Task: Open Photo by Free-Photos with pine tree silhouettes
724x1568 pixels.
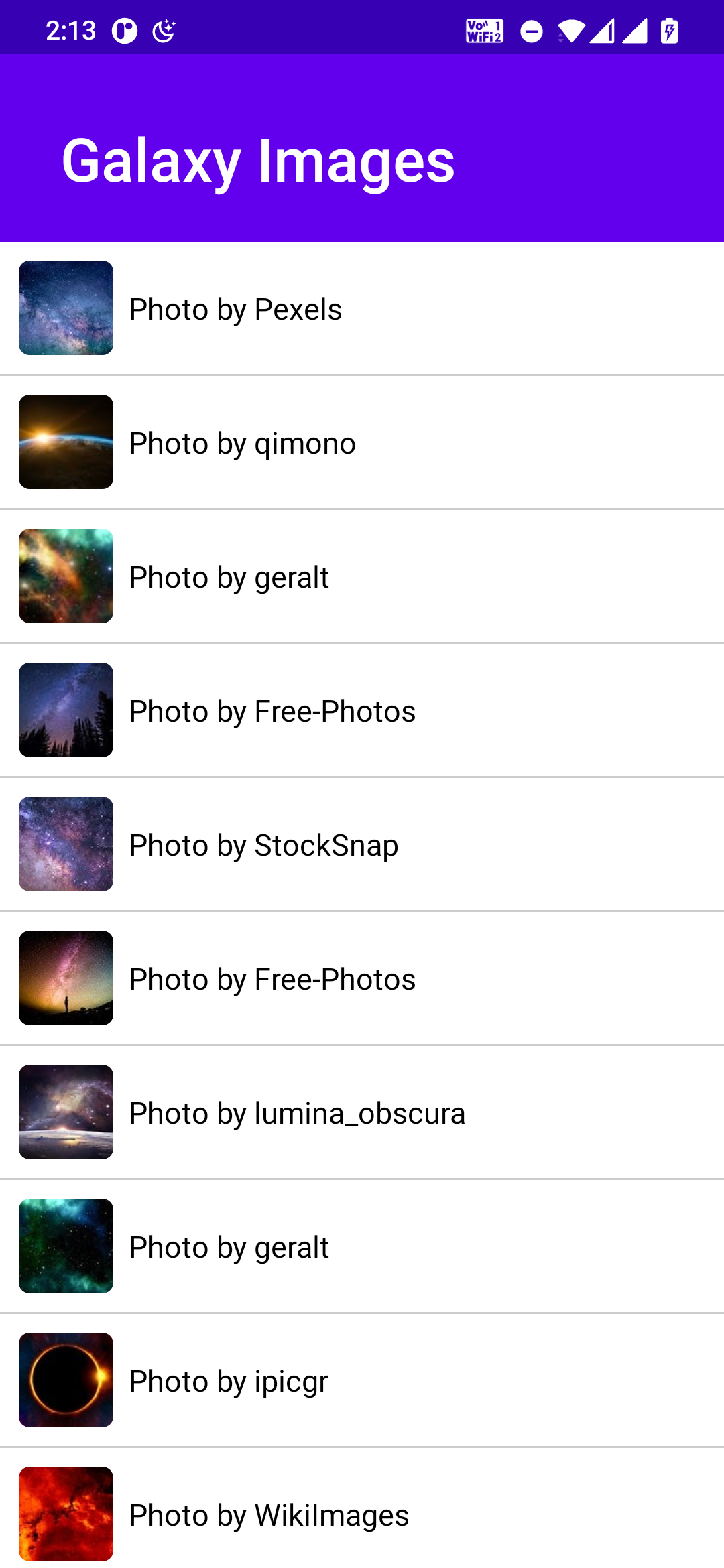Action: (362, 710)
